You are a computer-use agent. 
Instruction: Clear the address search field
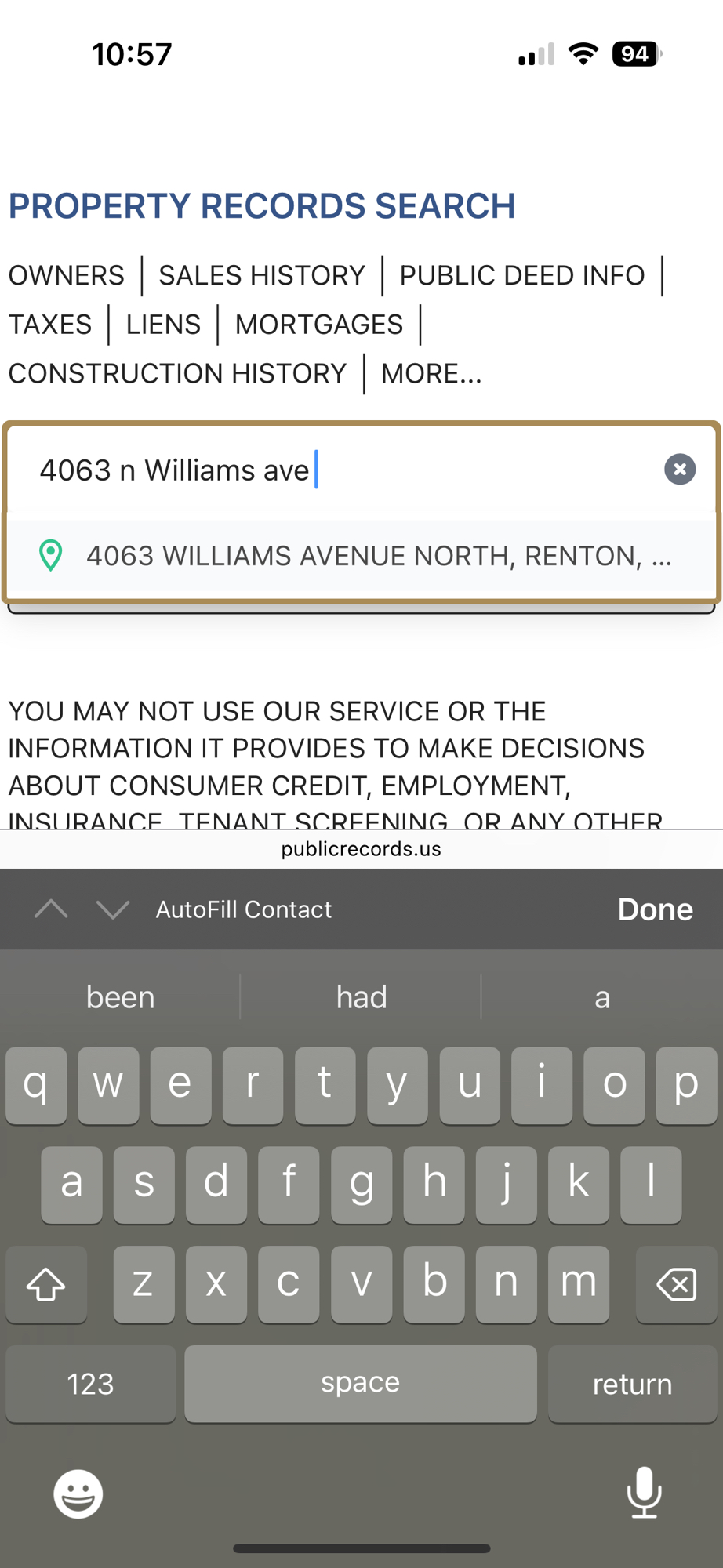pos(679,470)
